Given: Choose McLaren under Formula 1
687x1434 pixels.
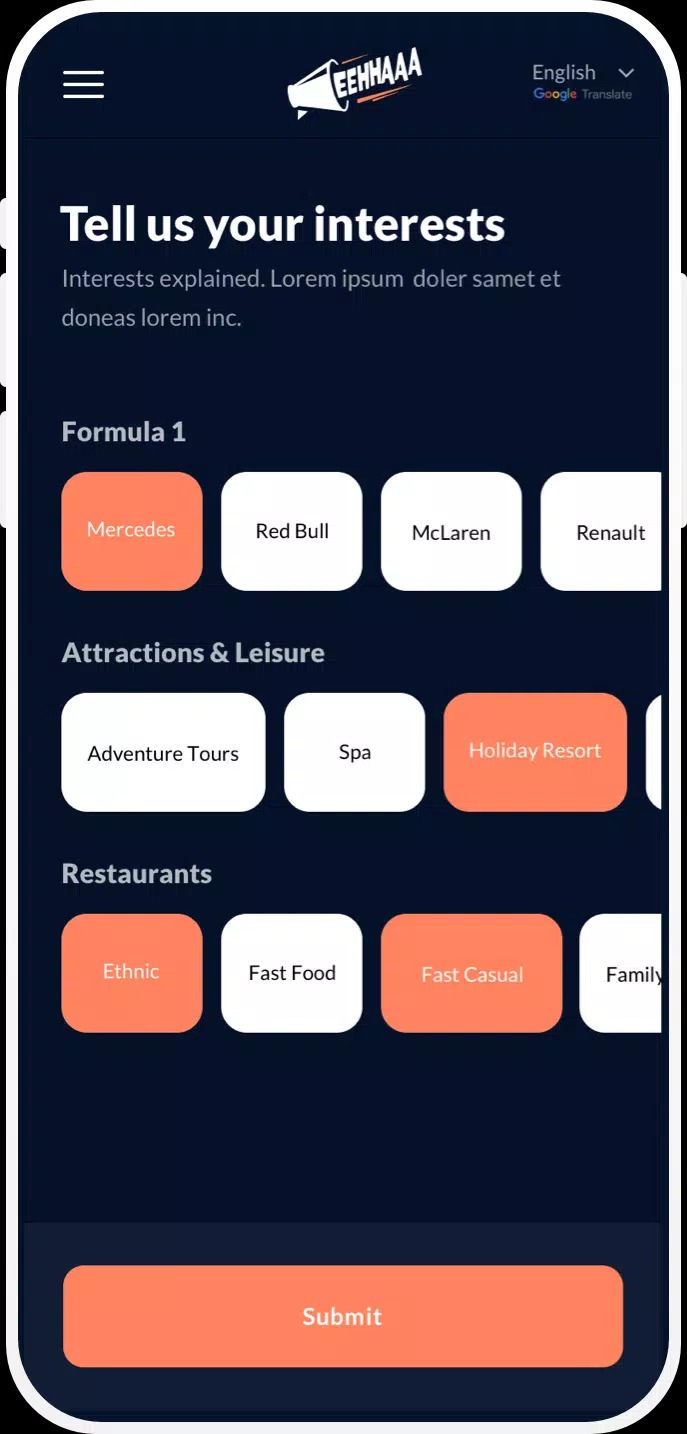Looking at the screenshot, I should [451, 531].
